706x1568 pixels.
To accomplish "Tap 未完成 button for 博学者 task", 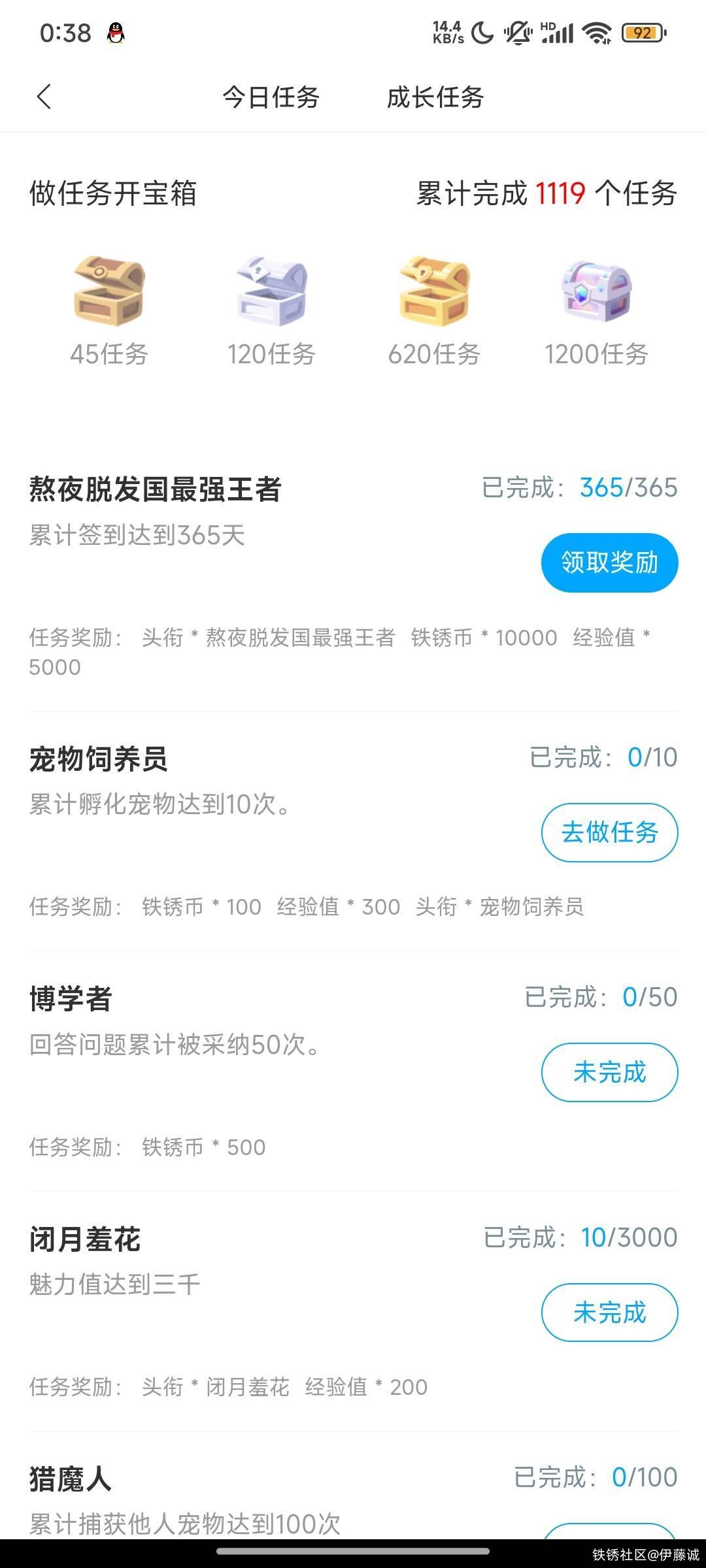I will pyautogui.click(x=609, y=1072).
